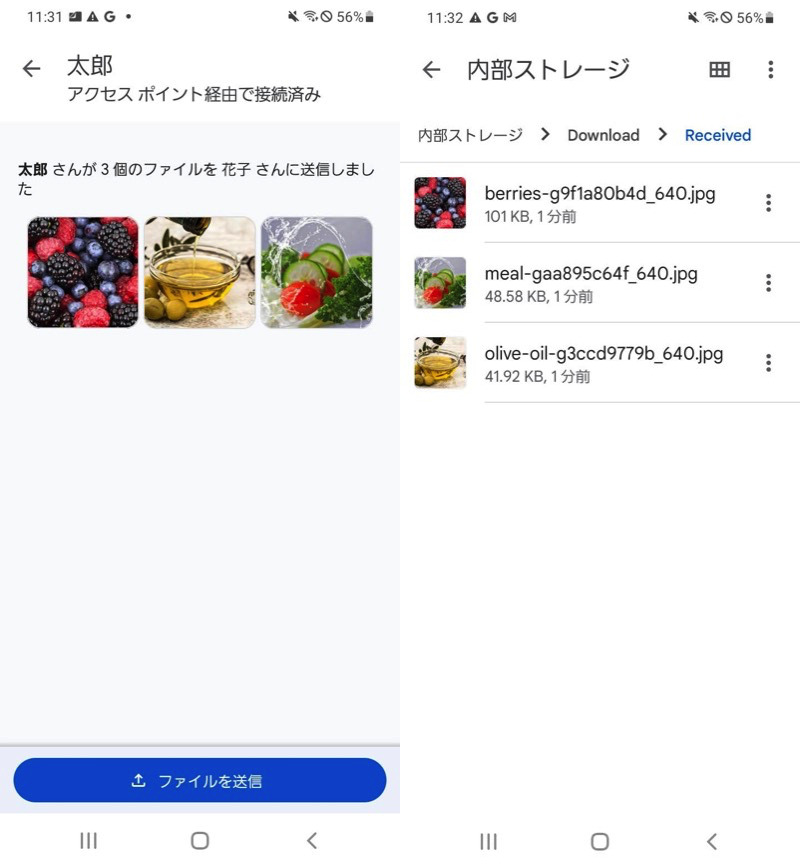
Task: Switch the file list to grid view
Action: 719,69
